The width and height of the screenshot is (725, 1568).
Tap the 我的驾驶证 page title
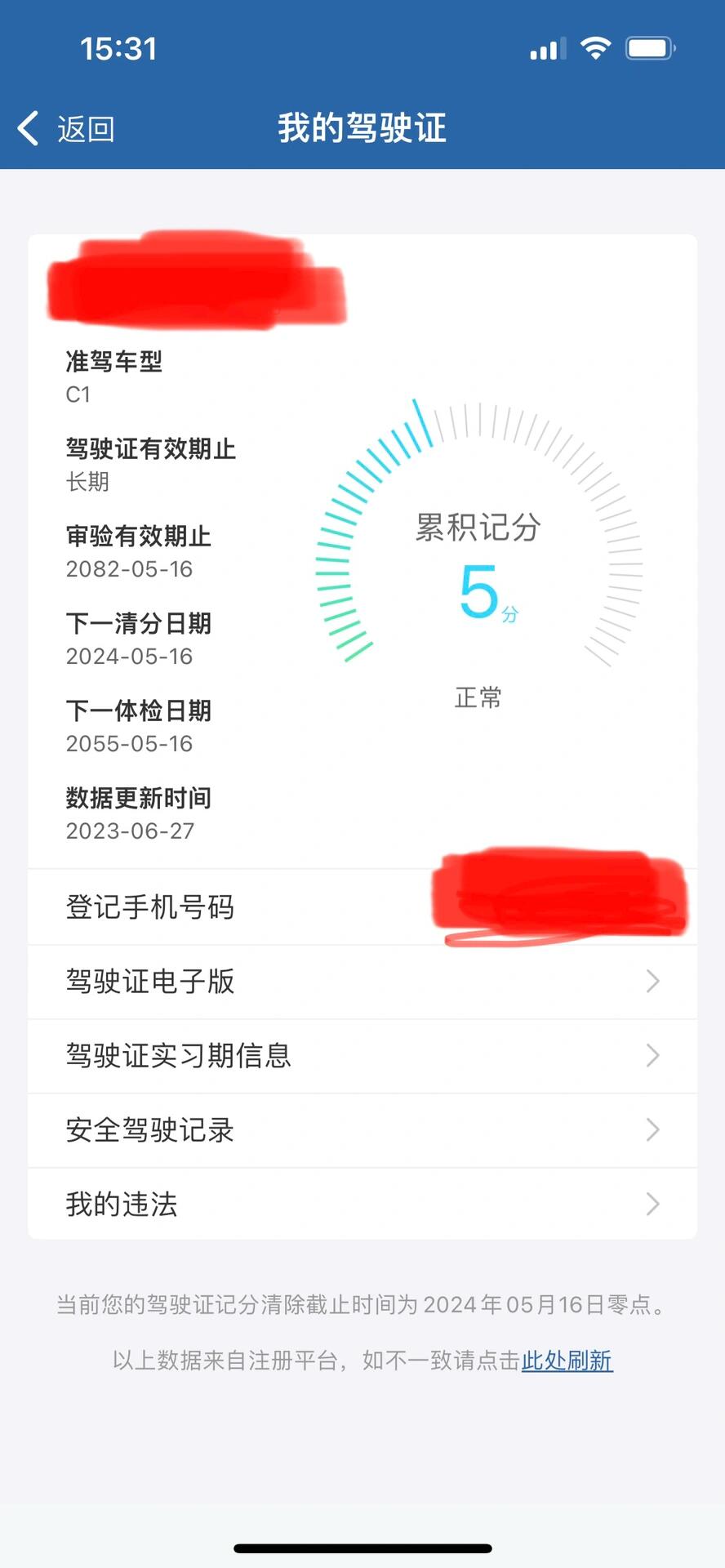tap(362, 128)
